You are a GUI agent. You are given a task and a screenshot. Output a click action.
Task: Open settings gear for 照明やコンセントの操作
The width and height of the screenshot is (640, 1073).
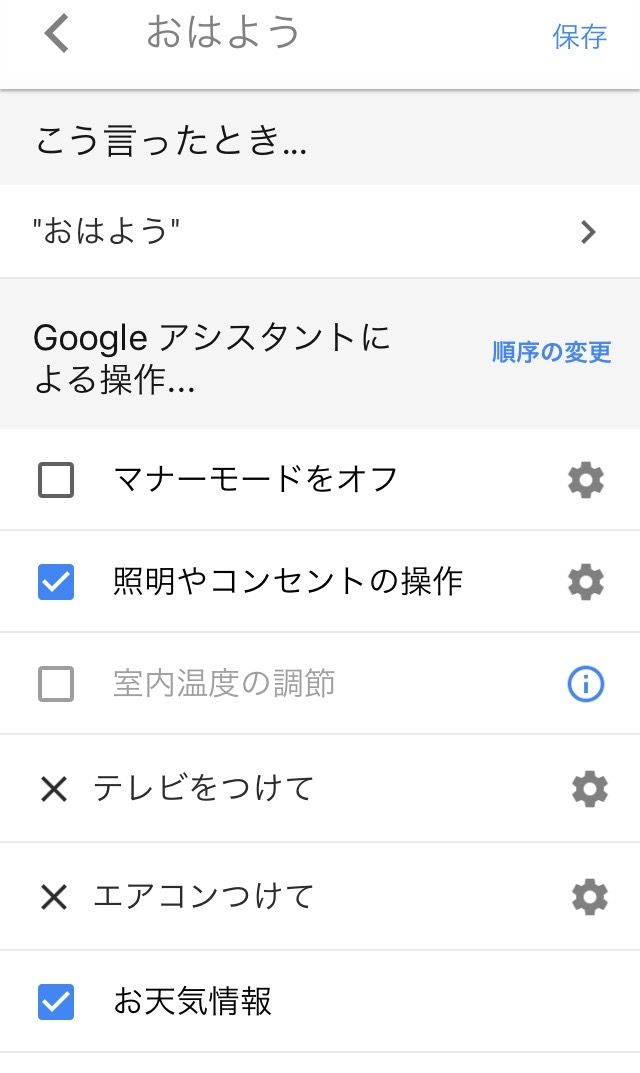point(585,582)
